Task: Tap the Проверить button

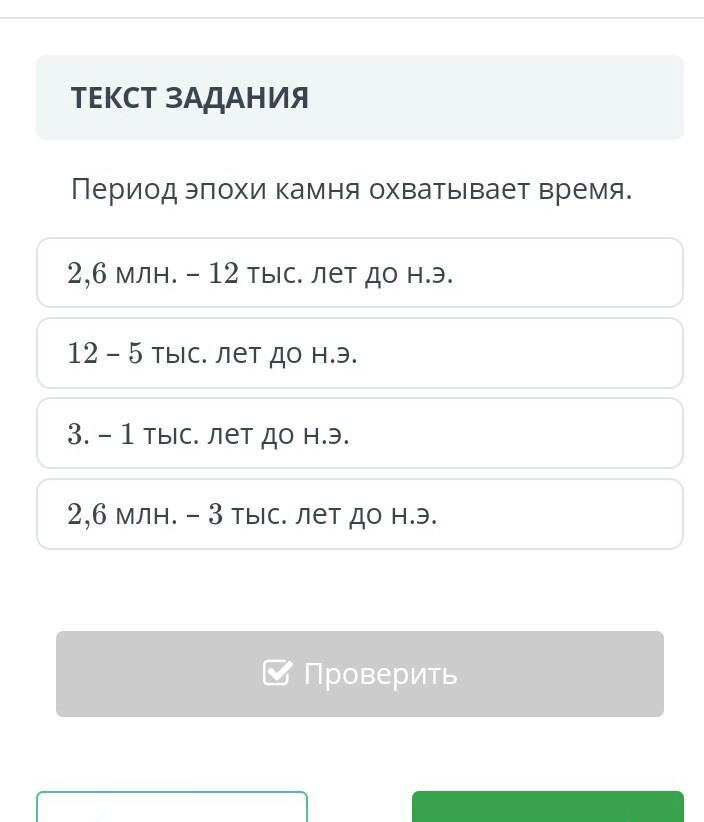Action: click(x=360, y=674)
